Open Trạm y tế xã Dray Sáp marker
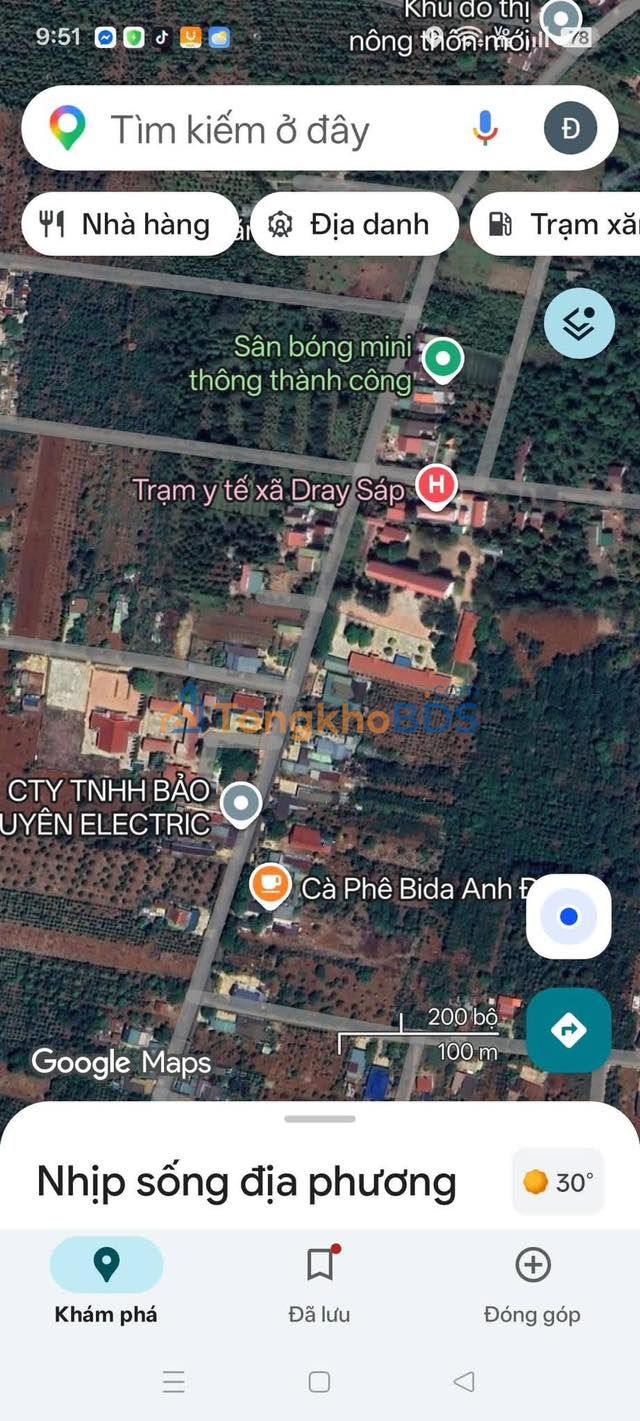Image resolution: width=640 pixels, height=1421 pixels. (436, 486)
